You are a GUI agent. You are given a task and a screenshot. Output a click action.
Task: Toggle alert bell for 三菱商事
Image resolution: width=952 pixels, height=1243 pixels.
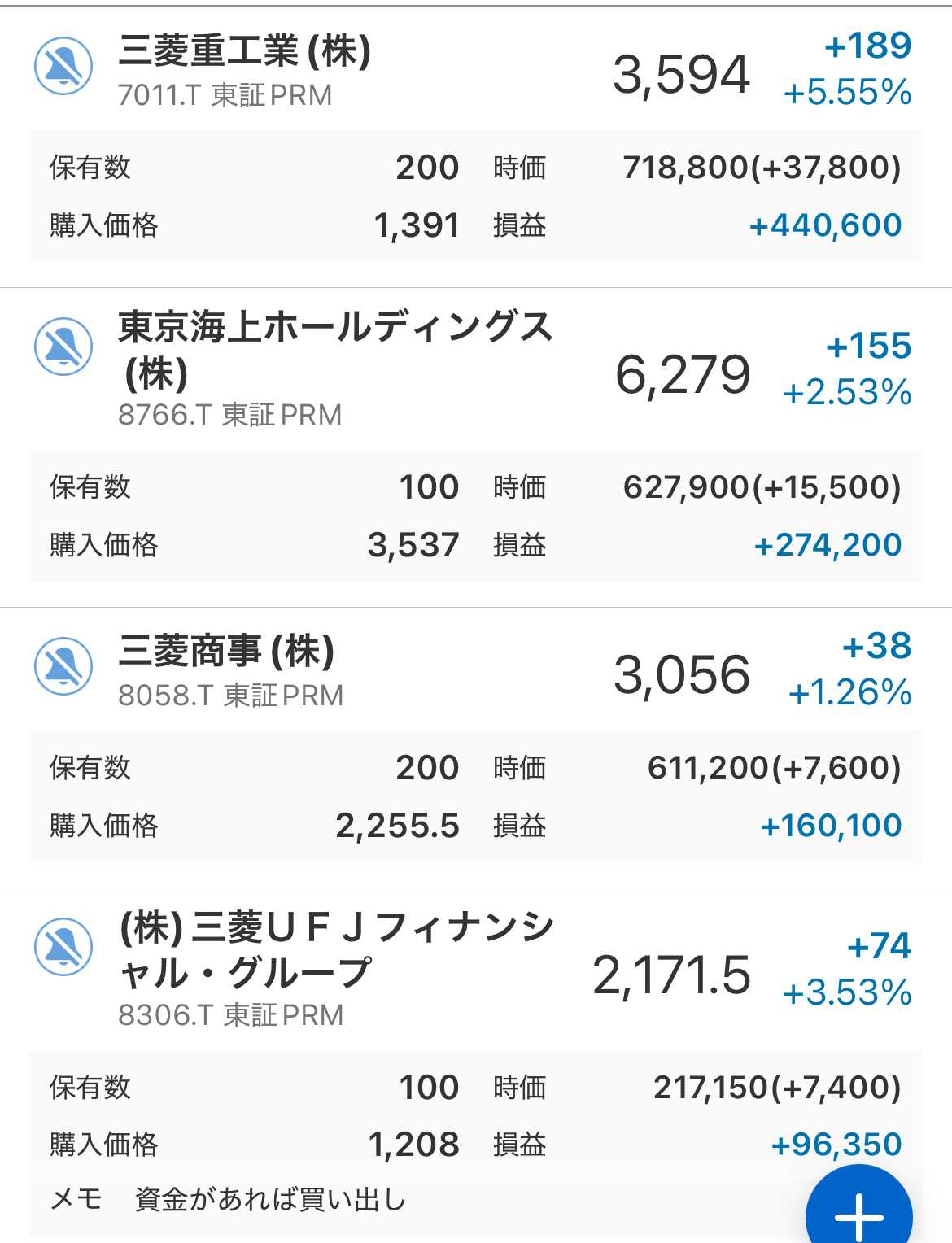(x=63, y=666)
